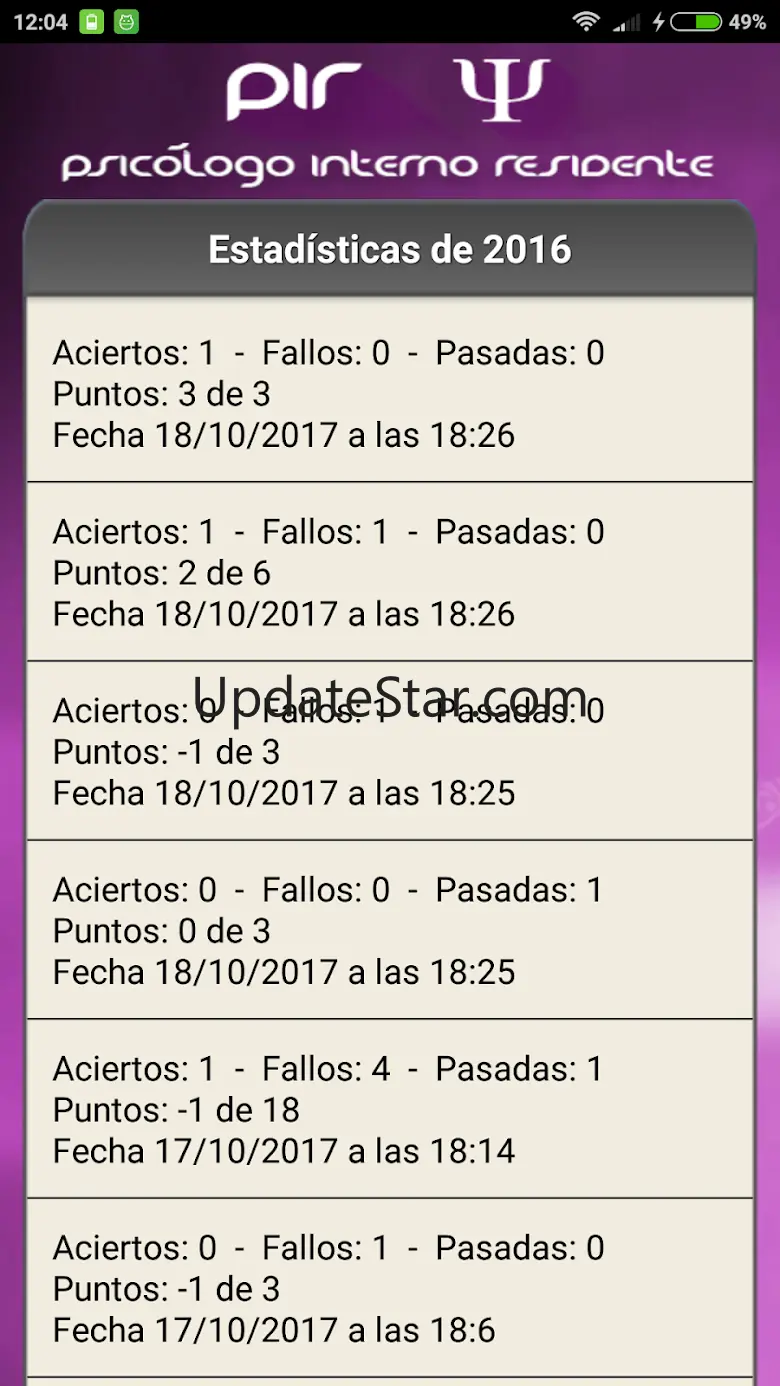Tap the entry dated 17/10/2017 a las 18:6
Viewport: 780px width, 1386px height.
point(389,1288)
